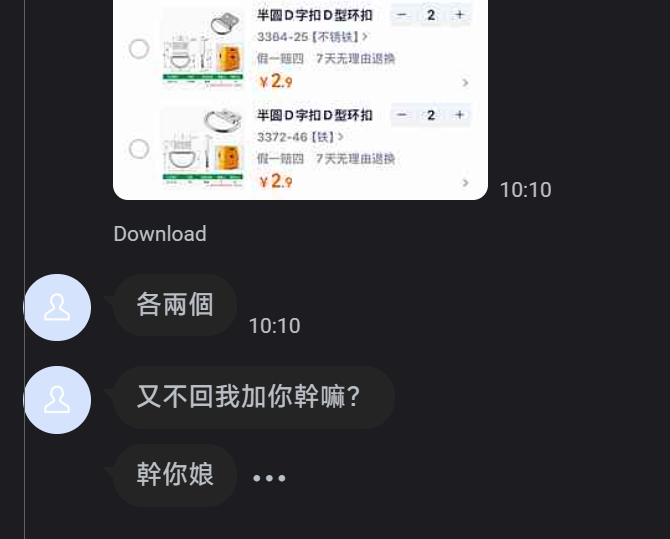Open the three-dot options beside 幹你娘 message

click(269, 478)
